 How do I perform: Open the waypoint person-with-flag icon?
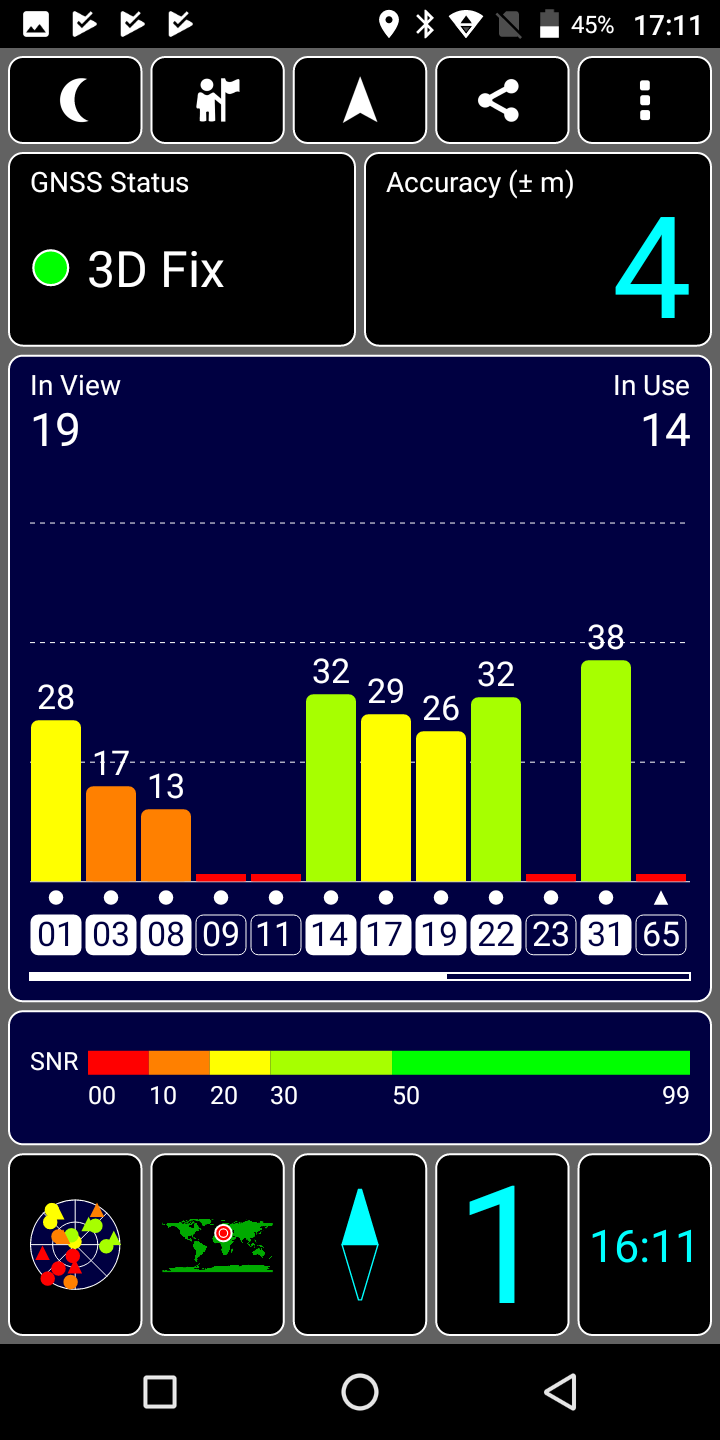218,100
